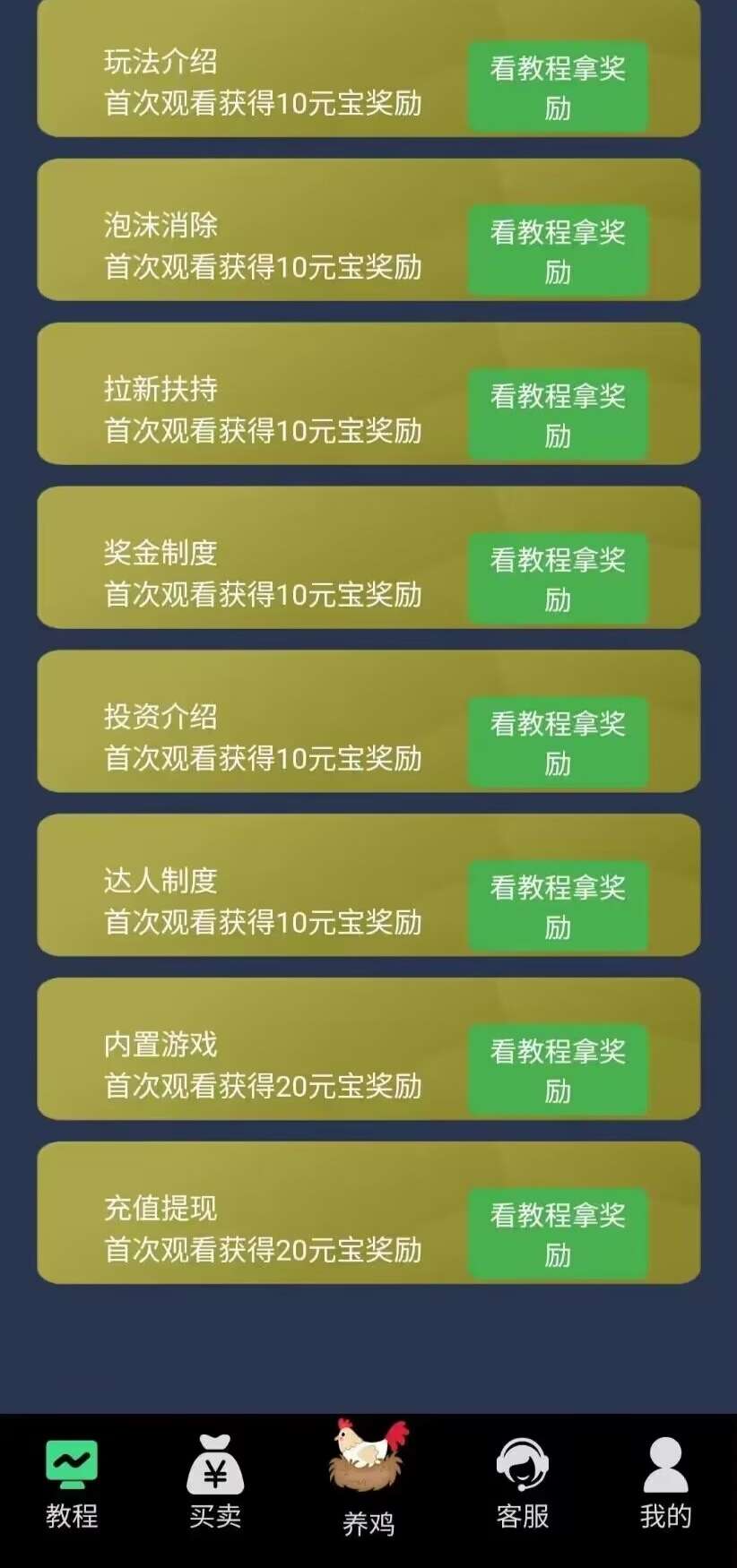Open the 养鸡 tab
The height and width of the screenshot is (1568, 737).
coord(368,1478)
